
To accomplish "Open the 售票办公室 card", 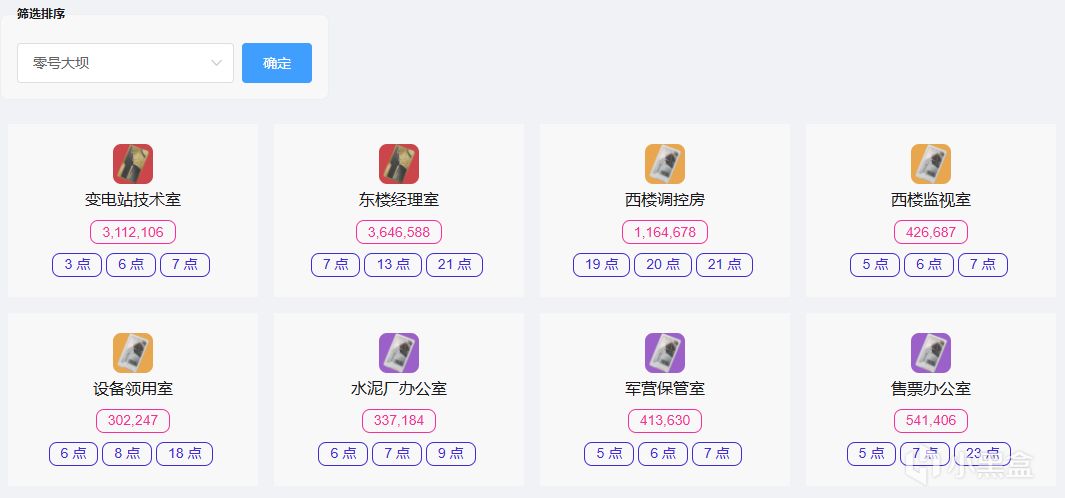I will (931, 399).
